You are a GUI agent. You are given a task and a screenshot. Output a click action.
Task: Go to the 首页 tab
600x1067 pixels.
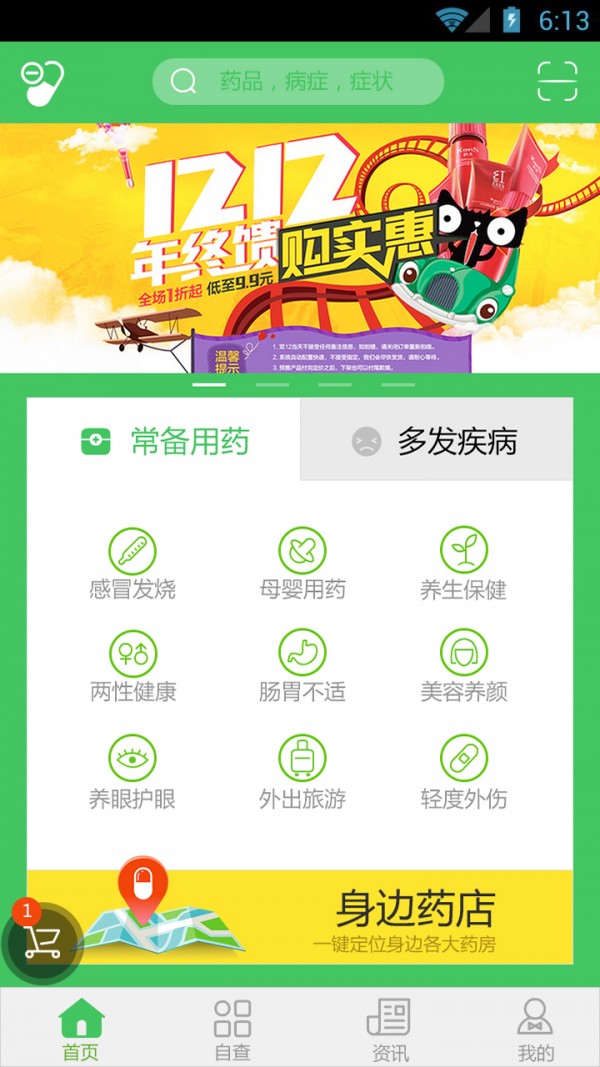click(x=81, y=1029)
